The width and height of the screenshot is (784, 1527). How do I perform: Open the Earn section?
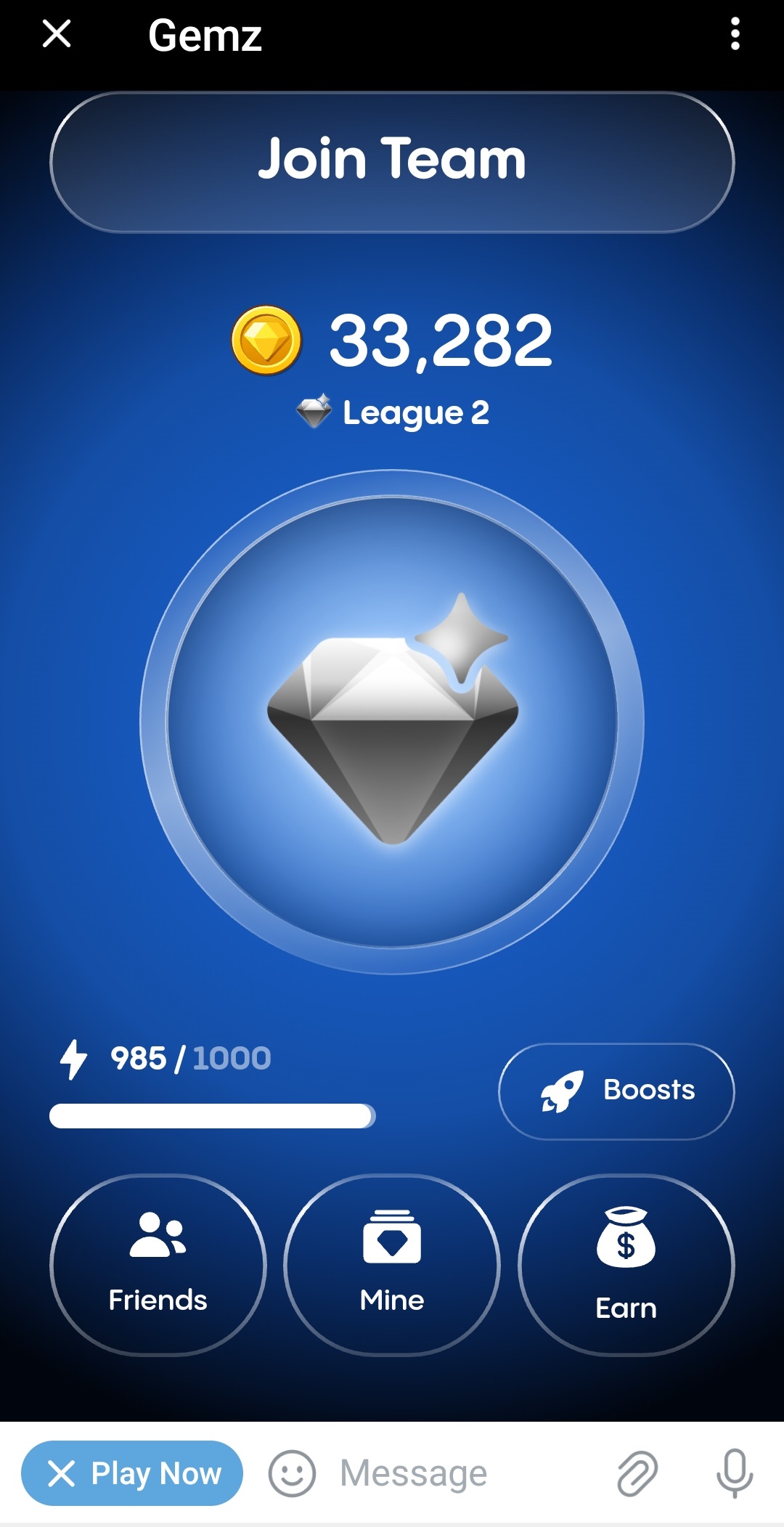626,1264
